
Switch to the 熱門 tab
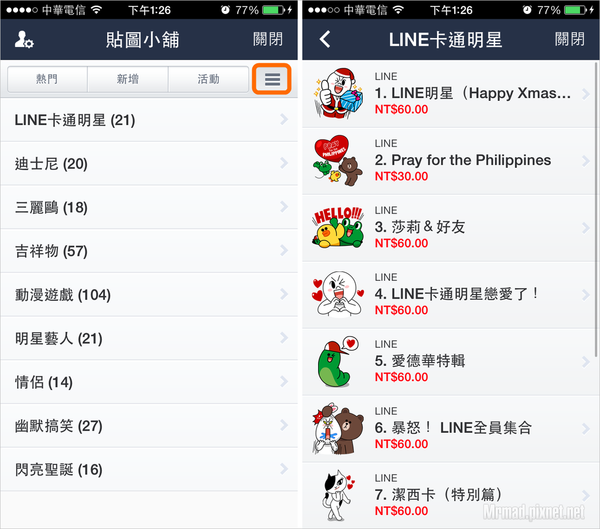click(47, 79)
